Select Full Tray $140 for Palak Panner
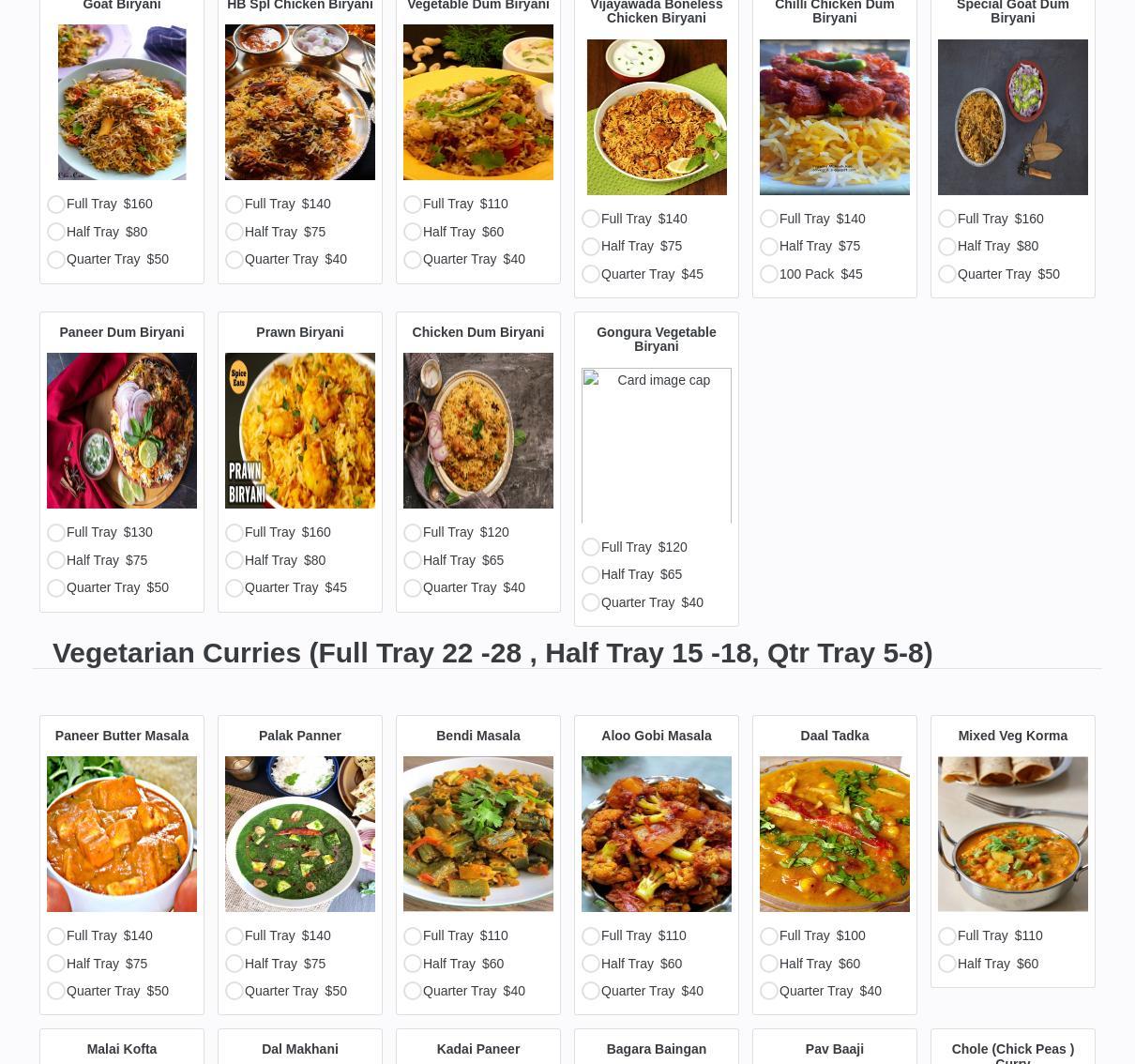1135x1064 pixels. 235,936
